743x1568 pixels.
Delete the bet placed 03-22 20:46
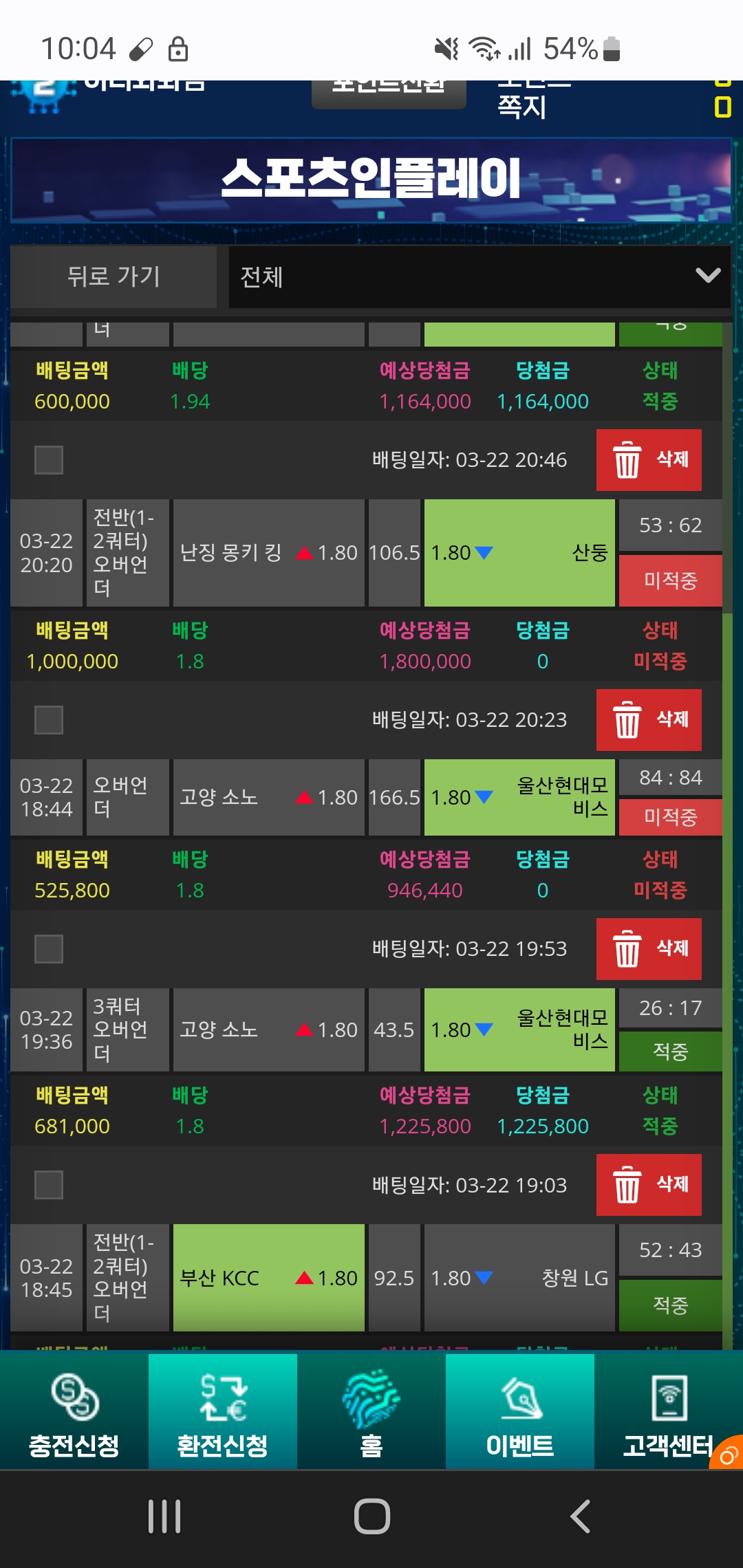point(649,460)
